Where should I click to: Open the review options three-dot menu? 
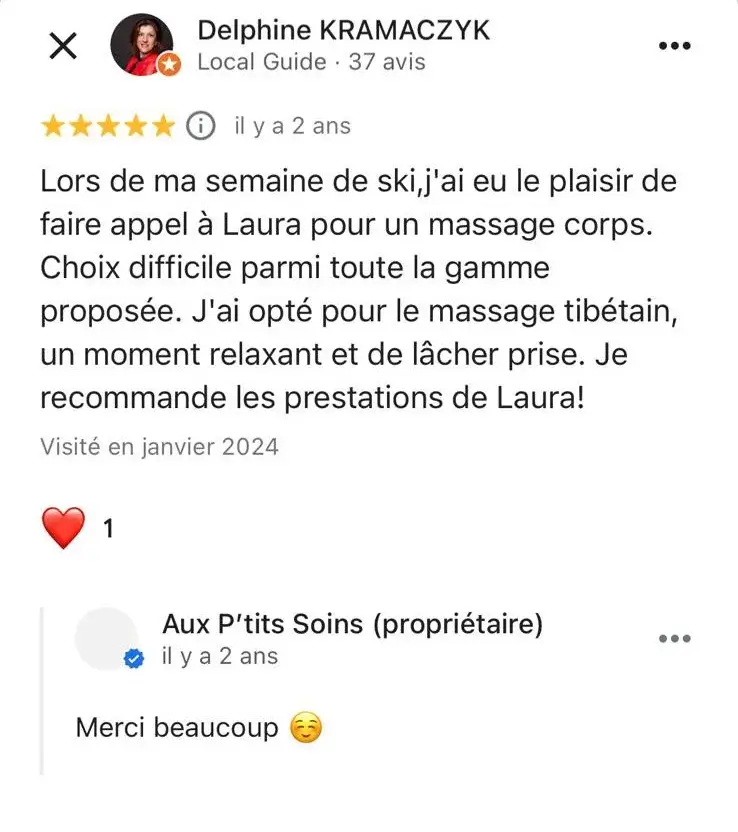coord(675,44)
